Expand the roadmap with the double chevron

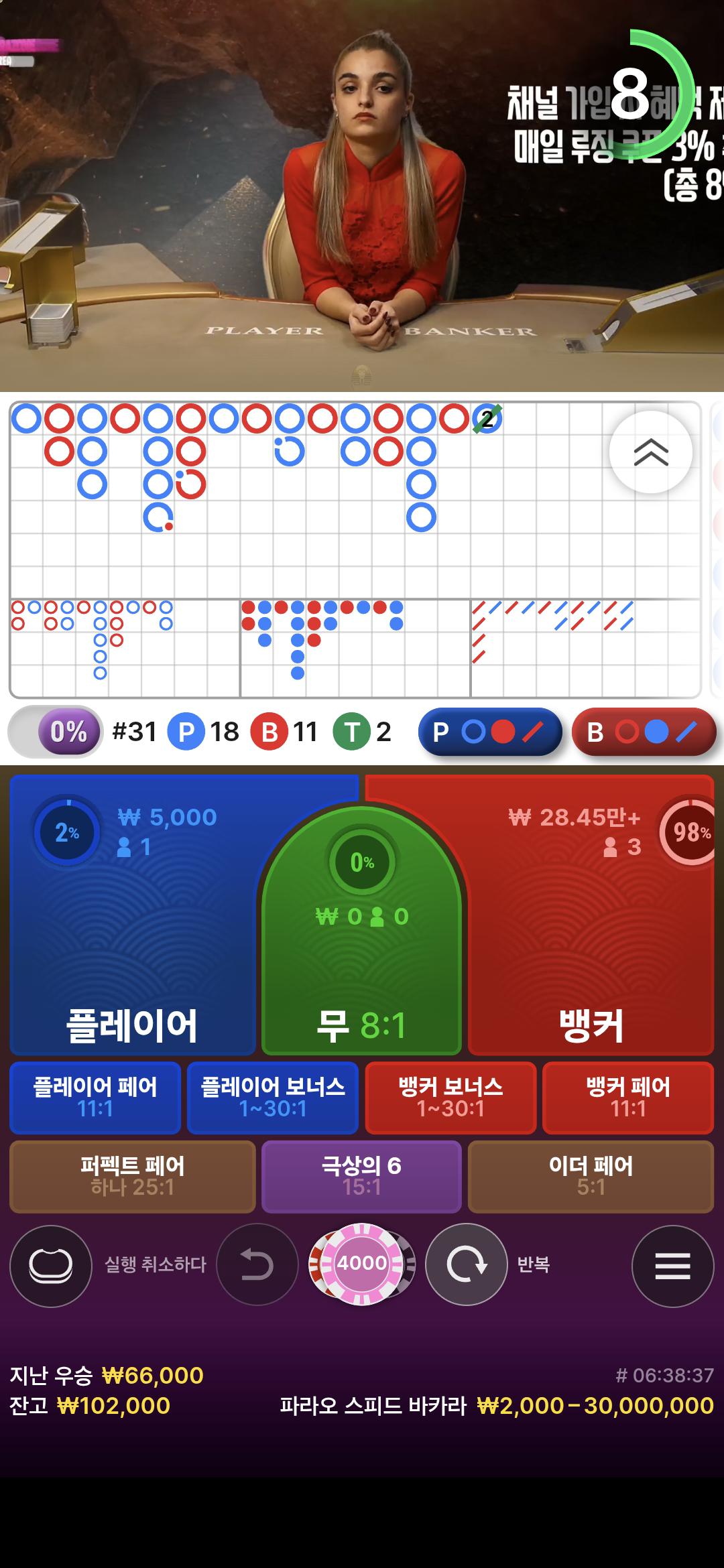tap(651, 453)
